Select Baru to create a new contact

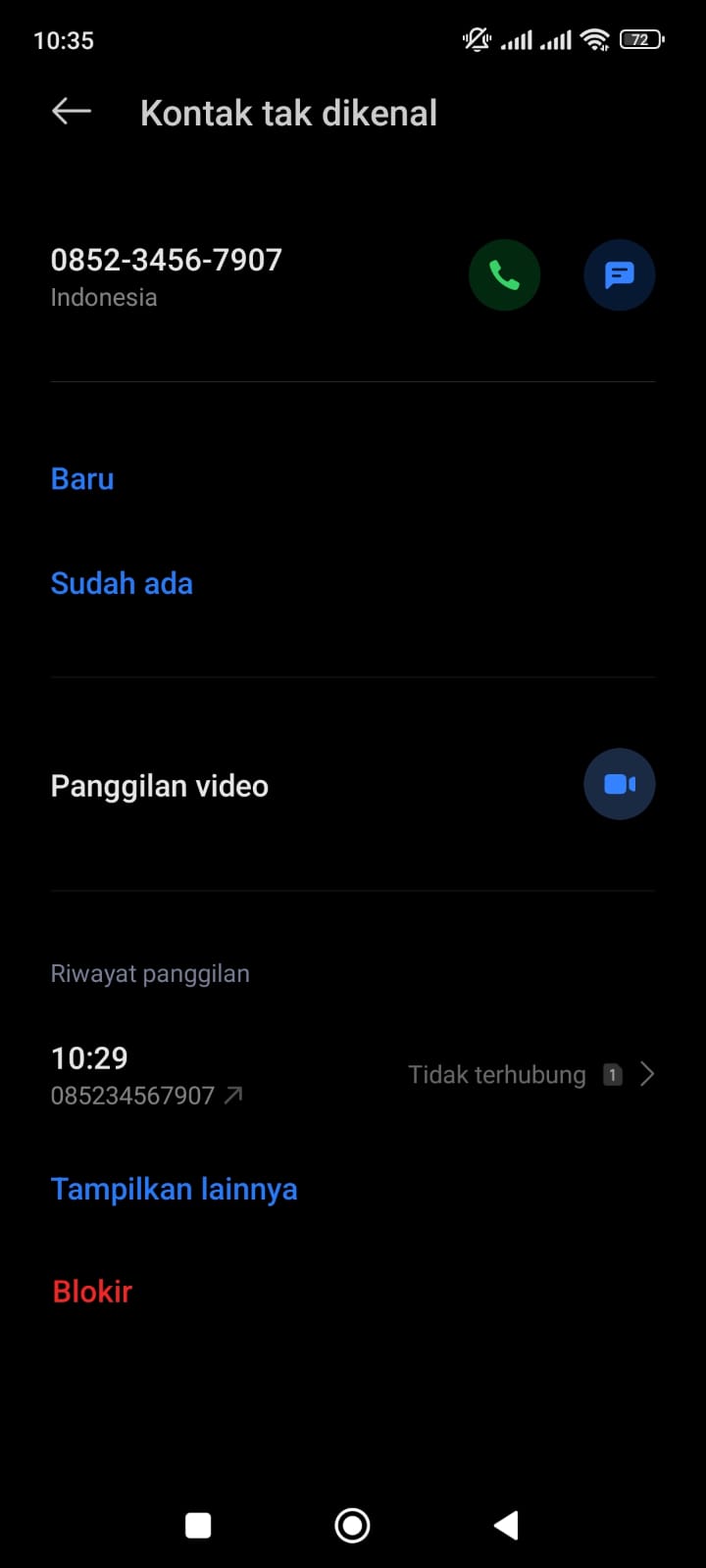[x=81, y=478]
